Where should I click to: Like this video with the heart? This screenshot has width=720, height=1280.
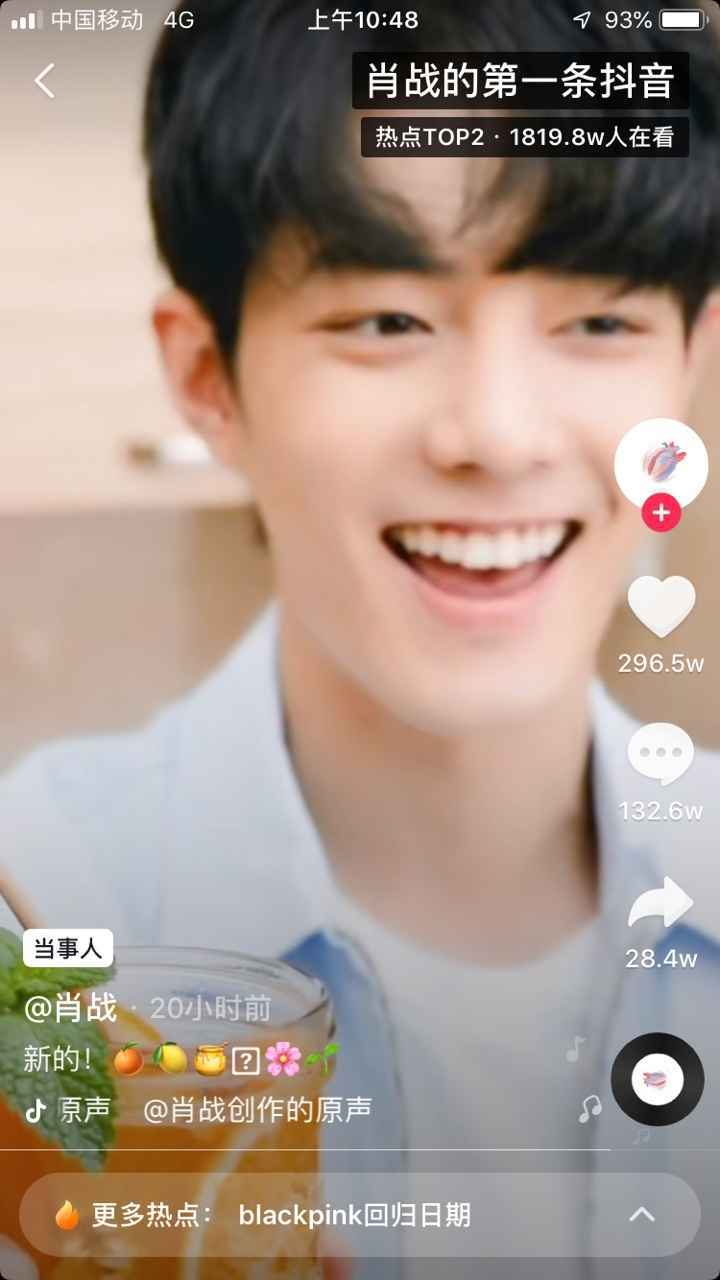tap(660, 607)
